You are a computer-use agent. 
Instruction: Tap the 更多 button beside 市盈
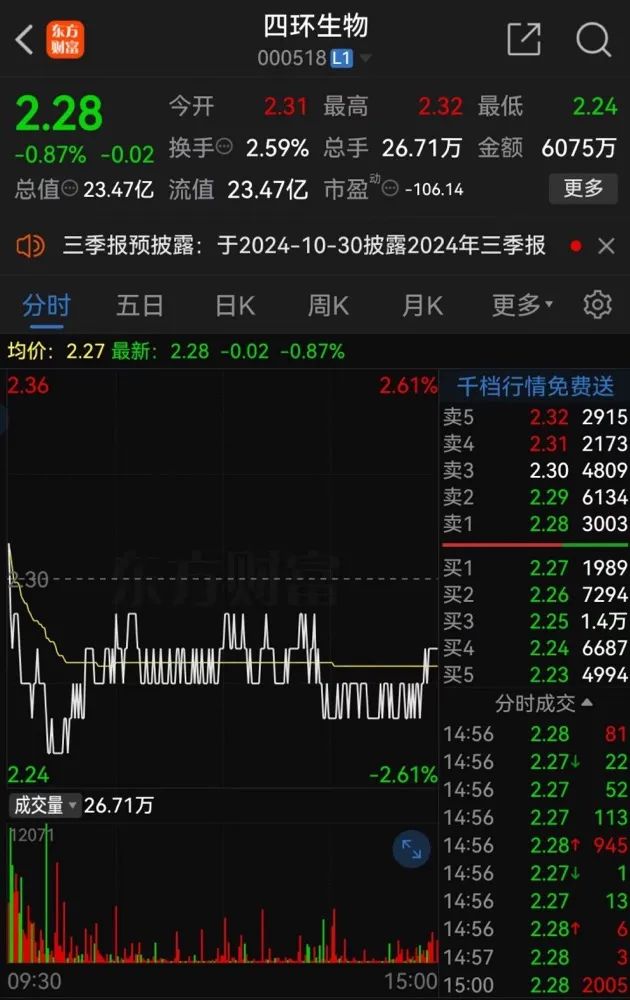pyautogui.click(x=583, y=188)
